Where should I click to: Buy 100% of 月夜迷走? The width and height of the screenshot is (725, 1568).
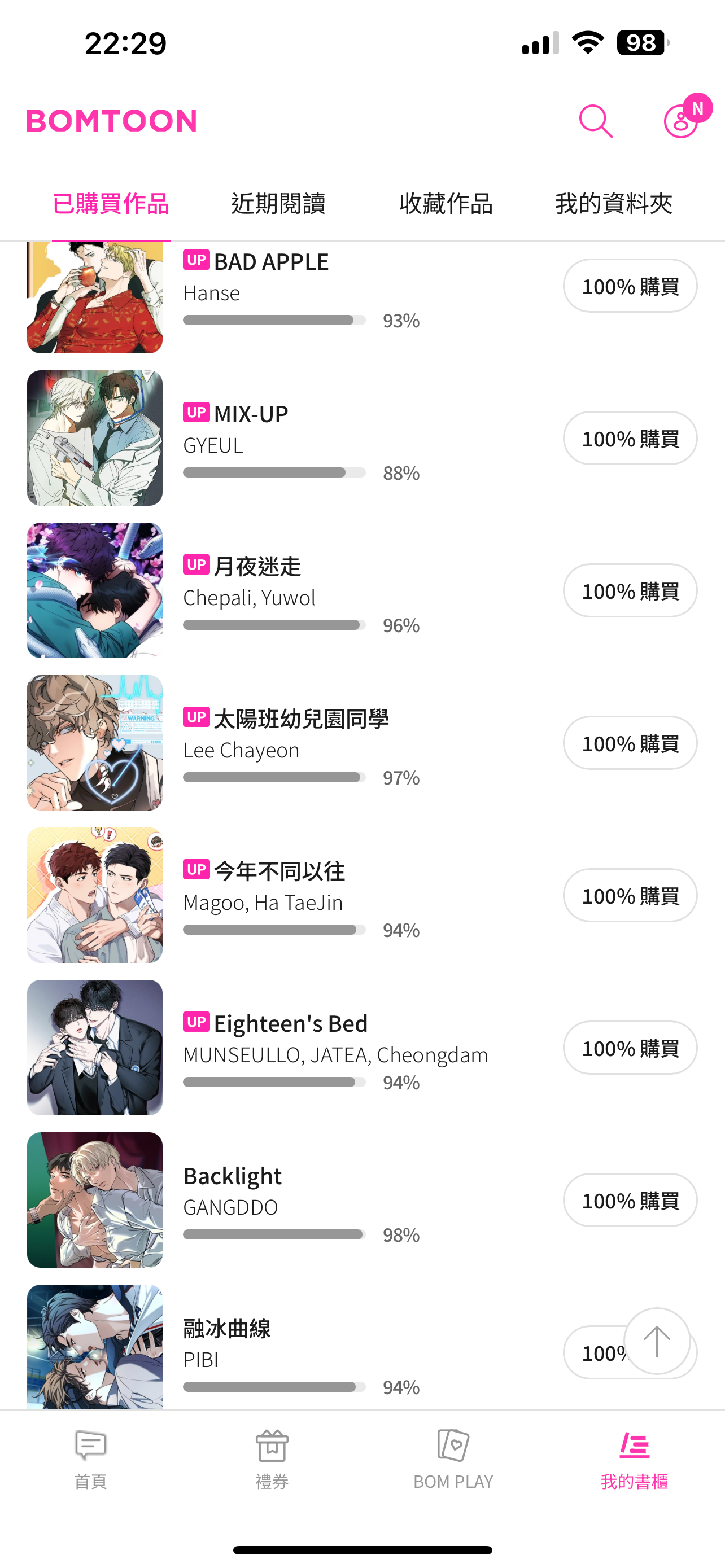(630, 590)
